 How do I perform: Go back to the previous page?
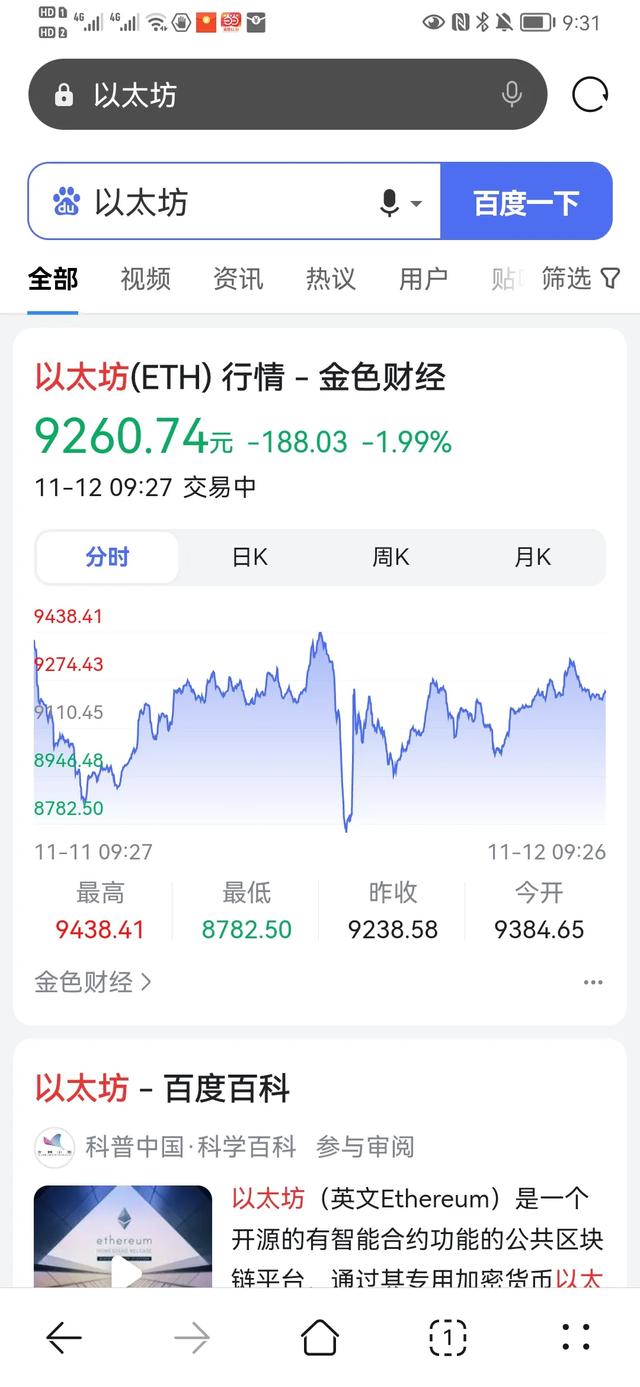point(64,1337)
